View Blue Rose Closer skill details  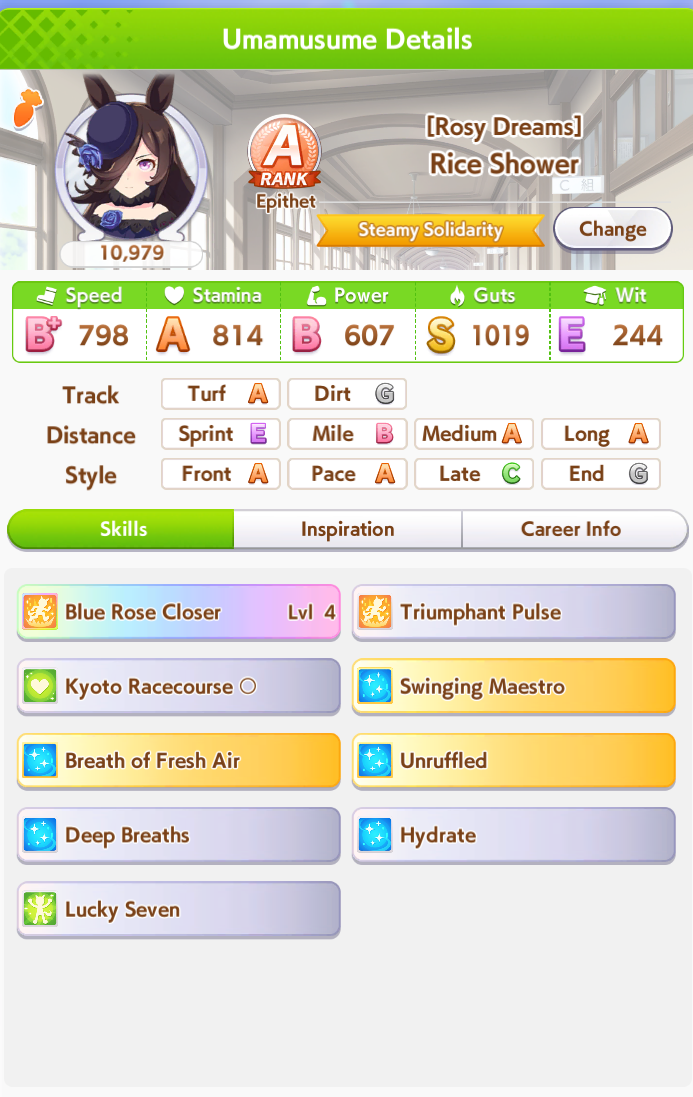click(179, 612)
